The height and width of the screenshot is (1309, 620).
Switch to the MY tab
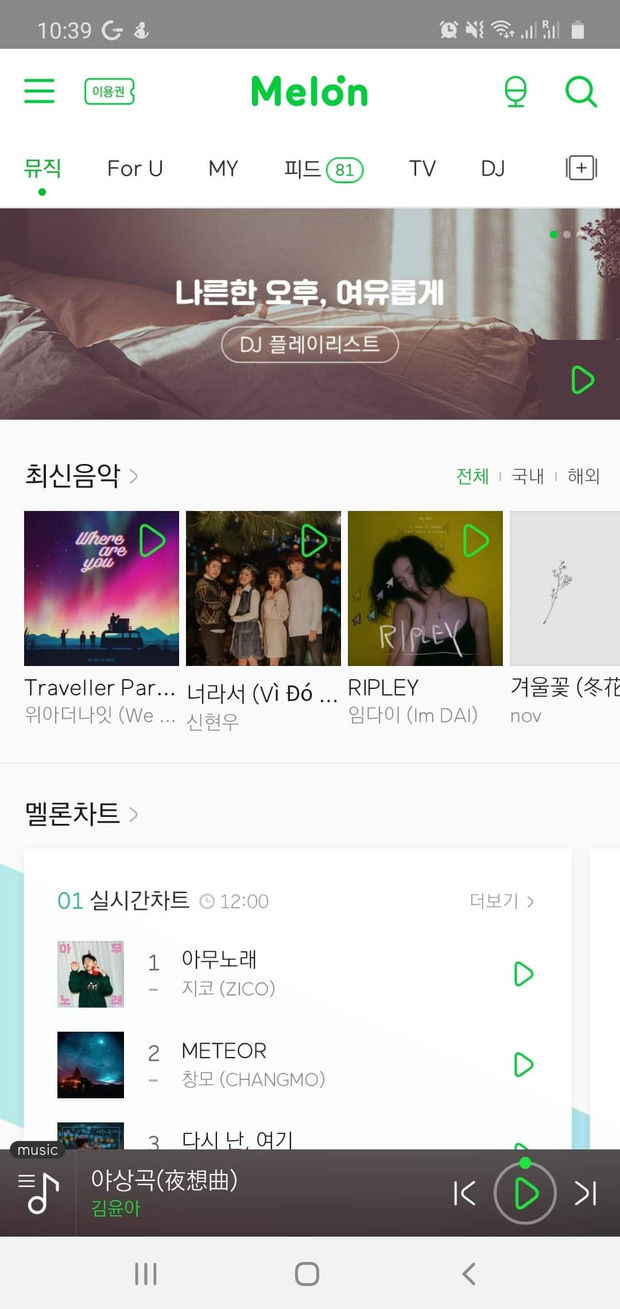(x=223, y=169)
